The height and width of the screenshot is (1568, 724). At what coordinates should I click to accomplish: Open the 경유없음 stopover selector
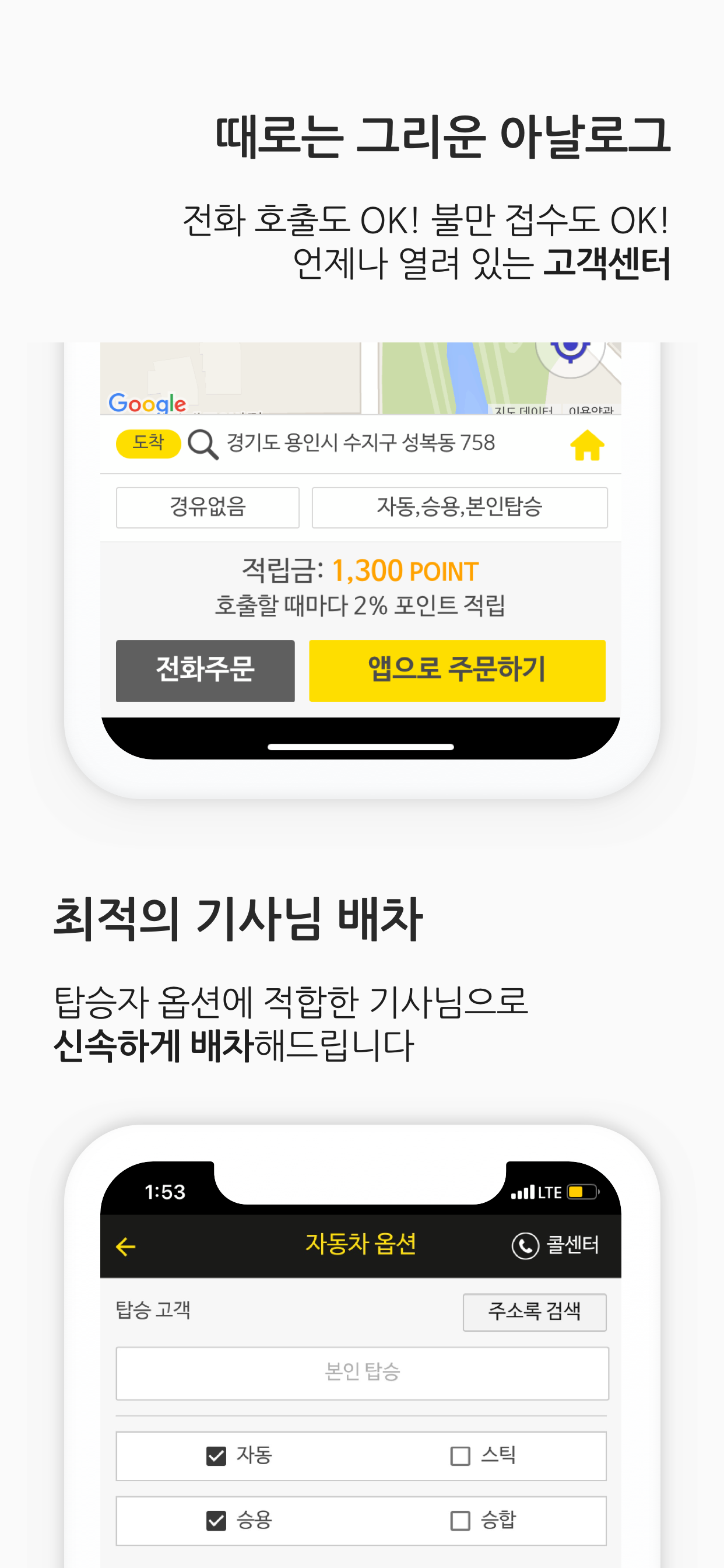(208, 508)
